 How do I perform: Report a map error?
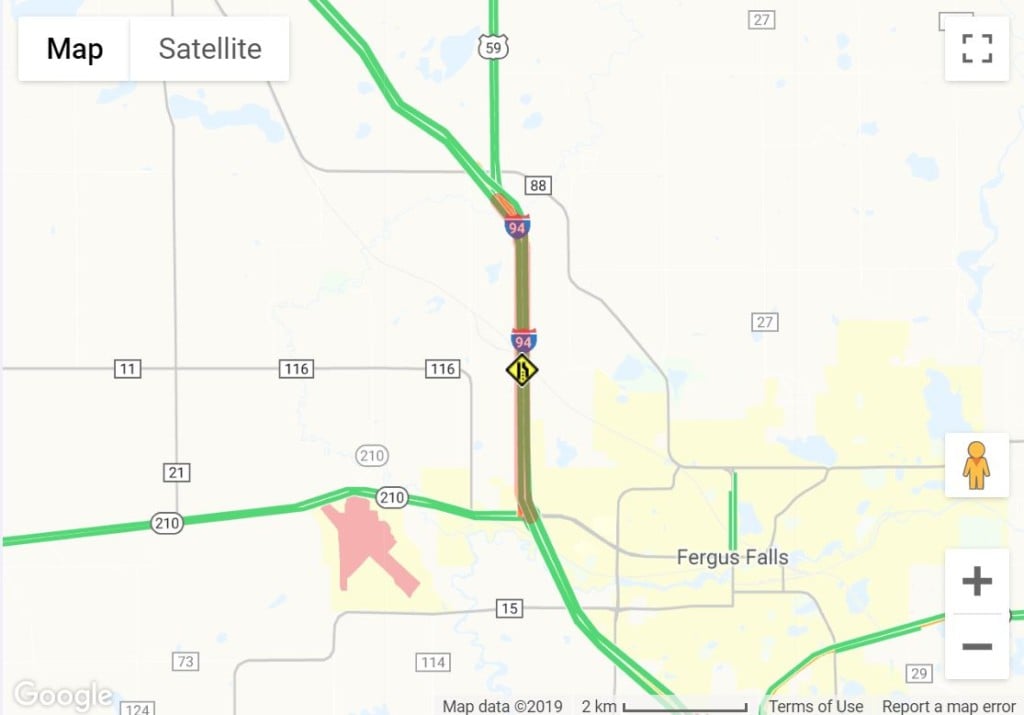(948, 706)
